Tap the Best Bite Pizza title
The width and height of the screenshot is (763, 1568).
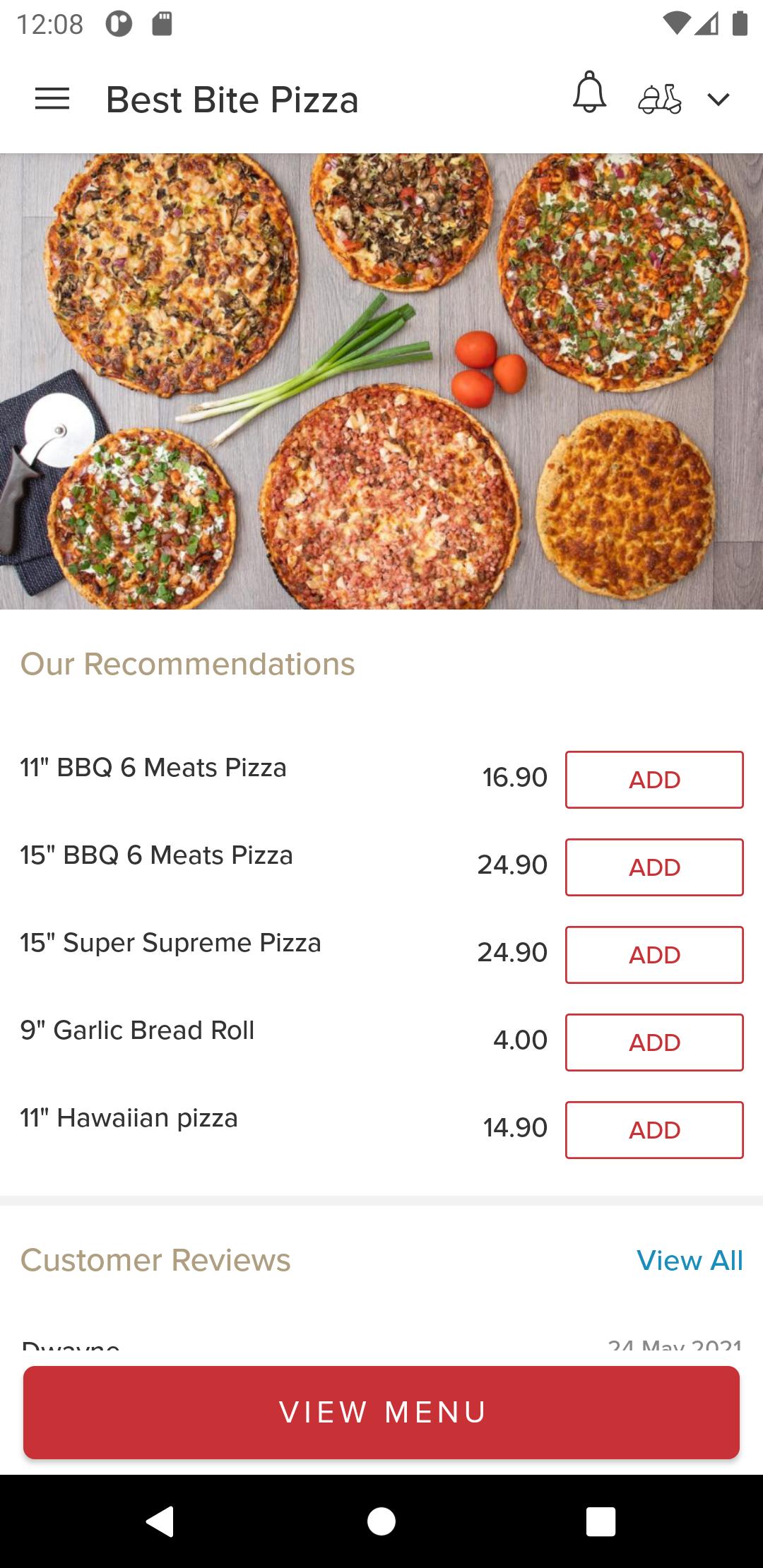coord(232,99)
